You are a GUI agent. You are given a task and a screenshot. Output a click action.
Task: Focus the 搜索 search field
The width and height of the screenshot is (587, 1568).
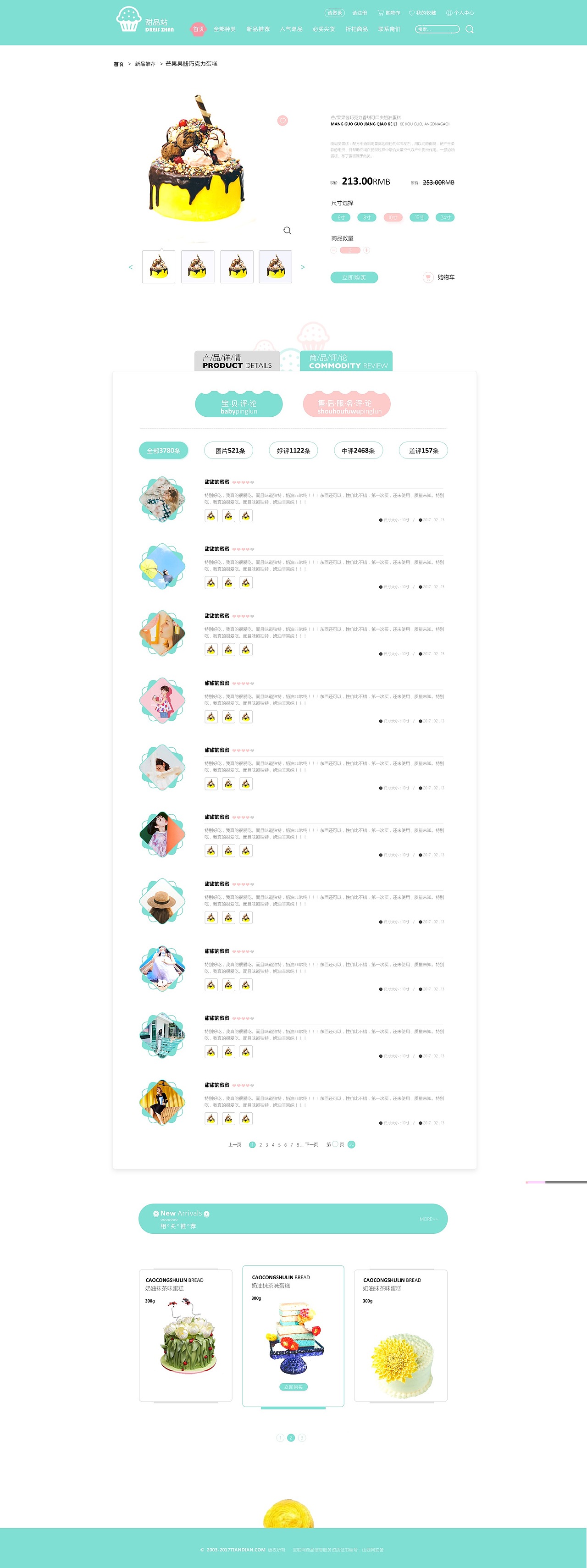coord(437,29)
